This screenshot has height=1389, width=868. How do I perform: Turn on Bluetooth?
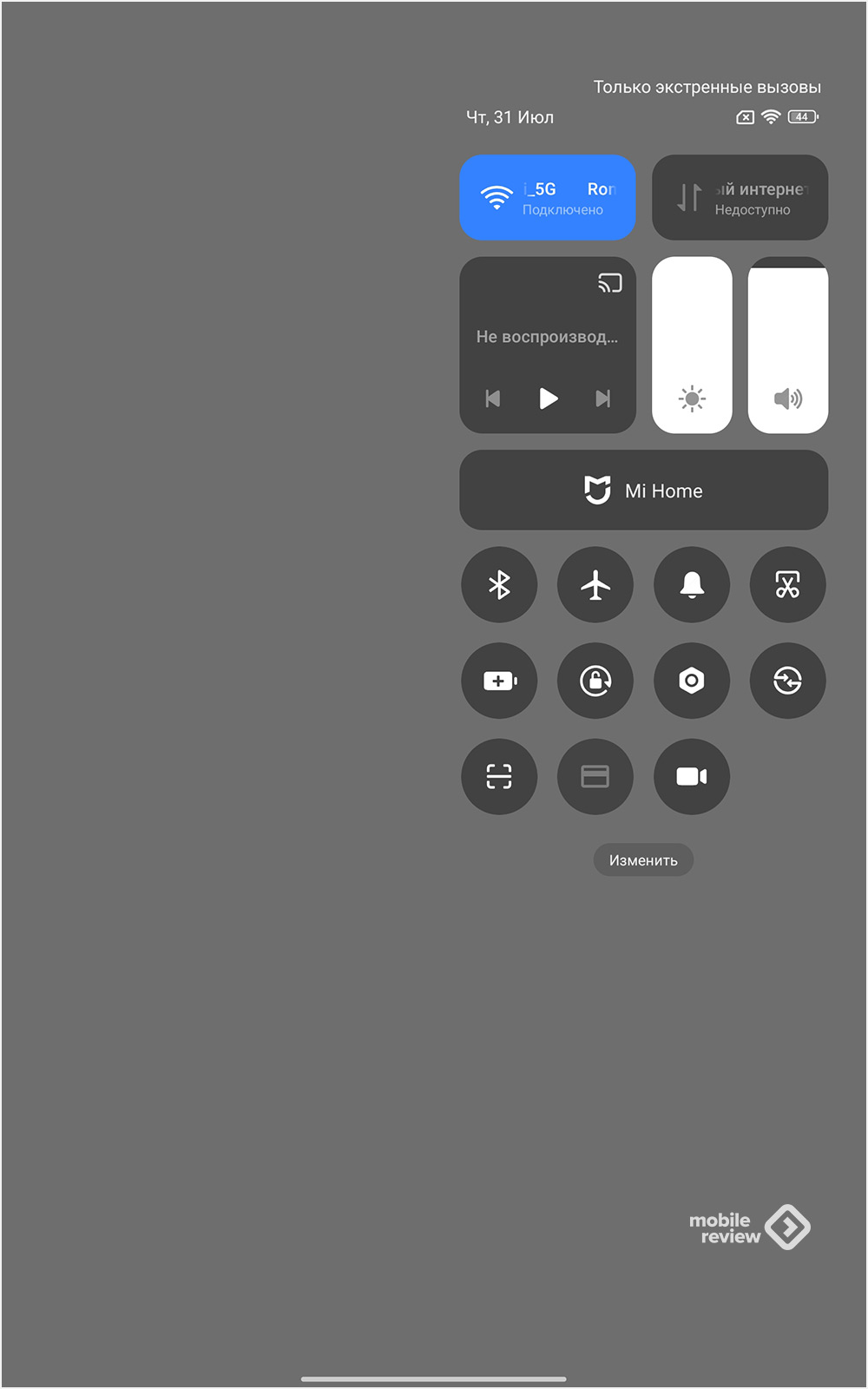pyautogui.click(x=499, y=585)
